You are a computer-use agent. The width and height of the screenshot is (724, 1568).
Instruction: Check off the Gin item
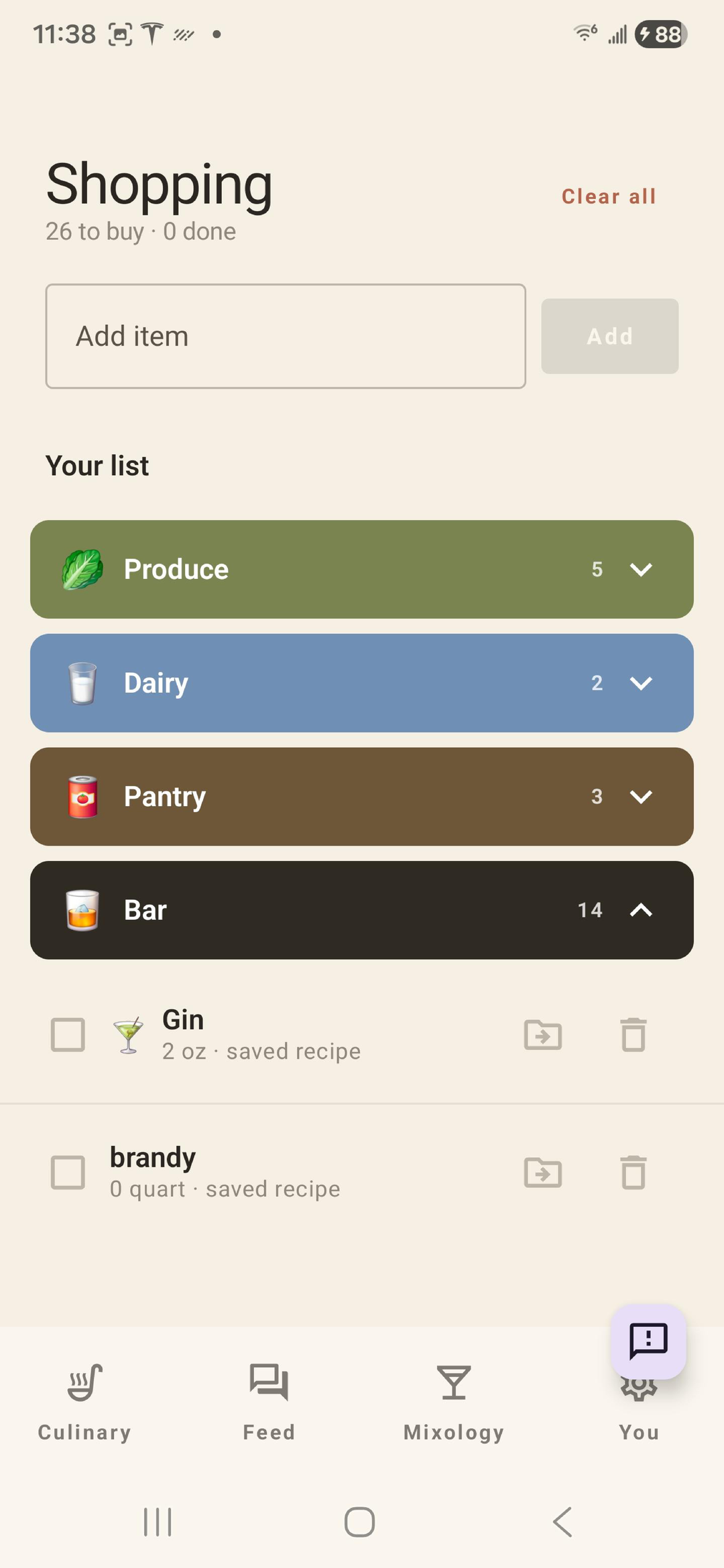(x=67, y=1035)
